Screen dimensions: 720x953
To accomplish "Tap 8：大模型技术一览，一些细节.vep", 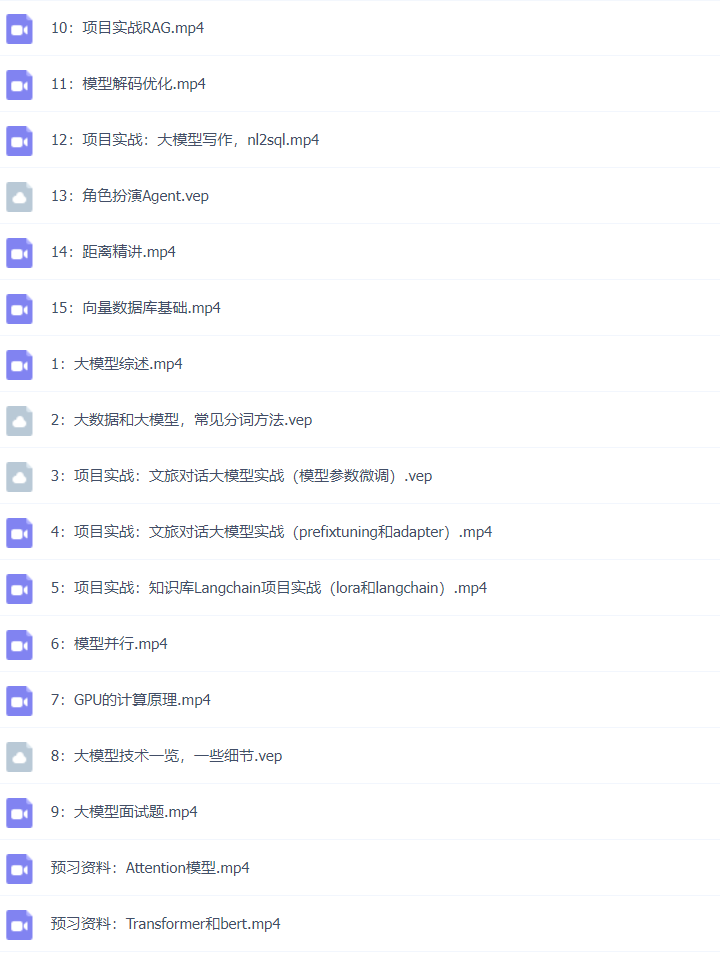I will tap(166, 756).
